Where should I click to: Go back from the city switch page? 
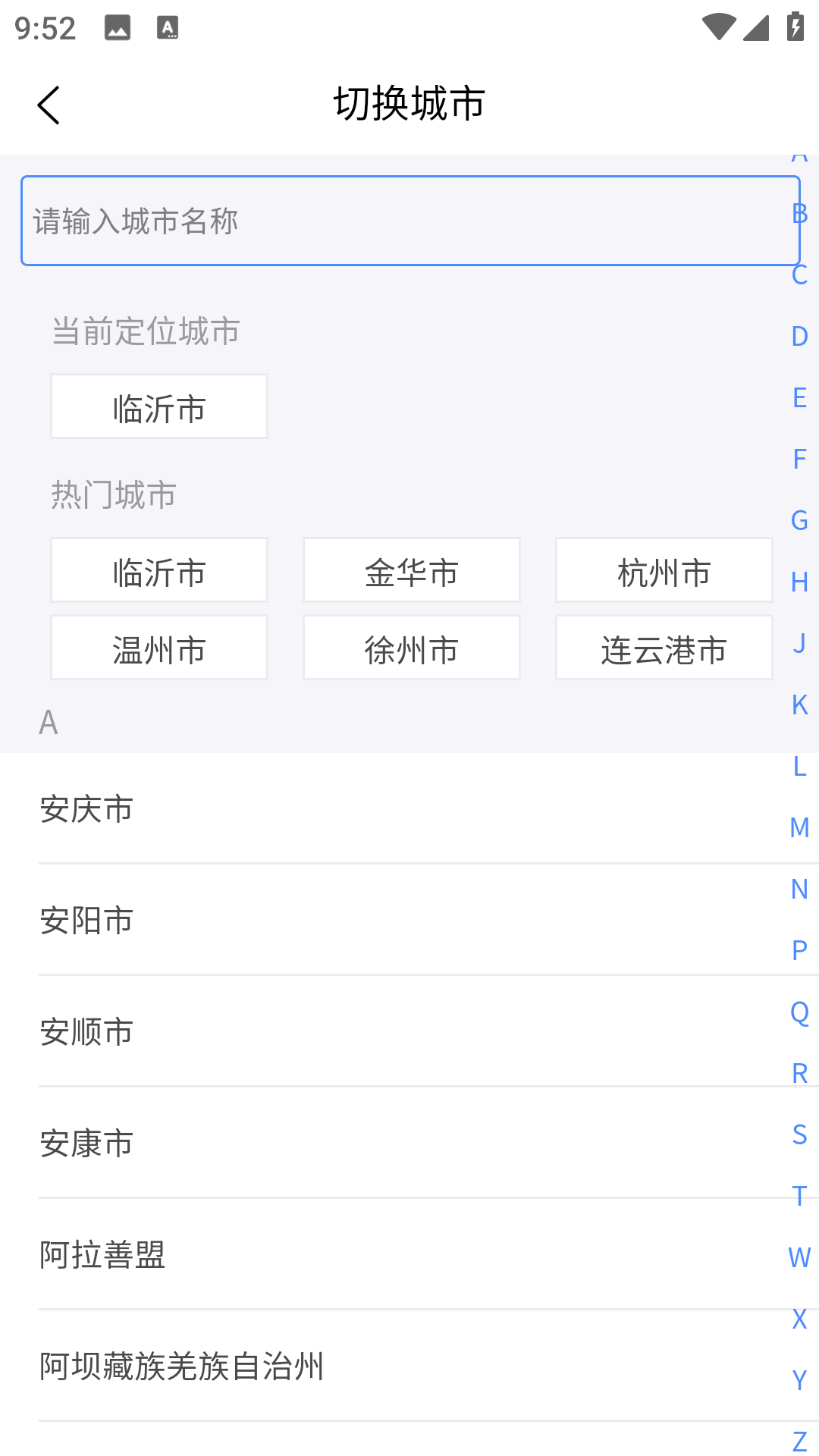pyautogui.click(x=49, y=105)
